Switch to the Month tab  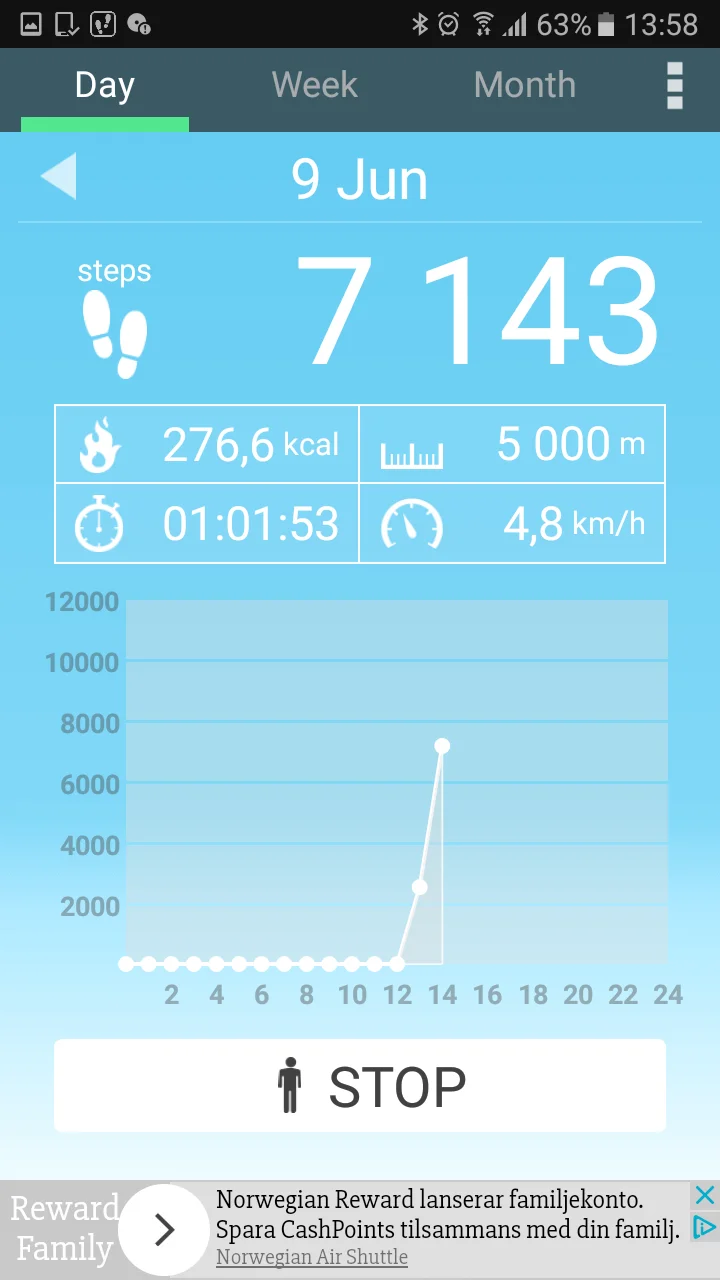(x=524, y=85)
